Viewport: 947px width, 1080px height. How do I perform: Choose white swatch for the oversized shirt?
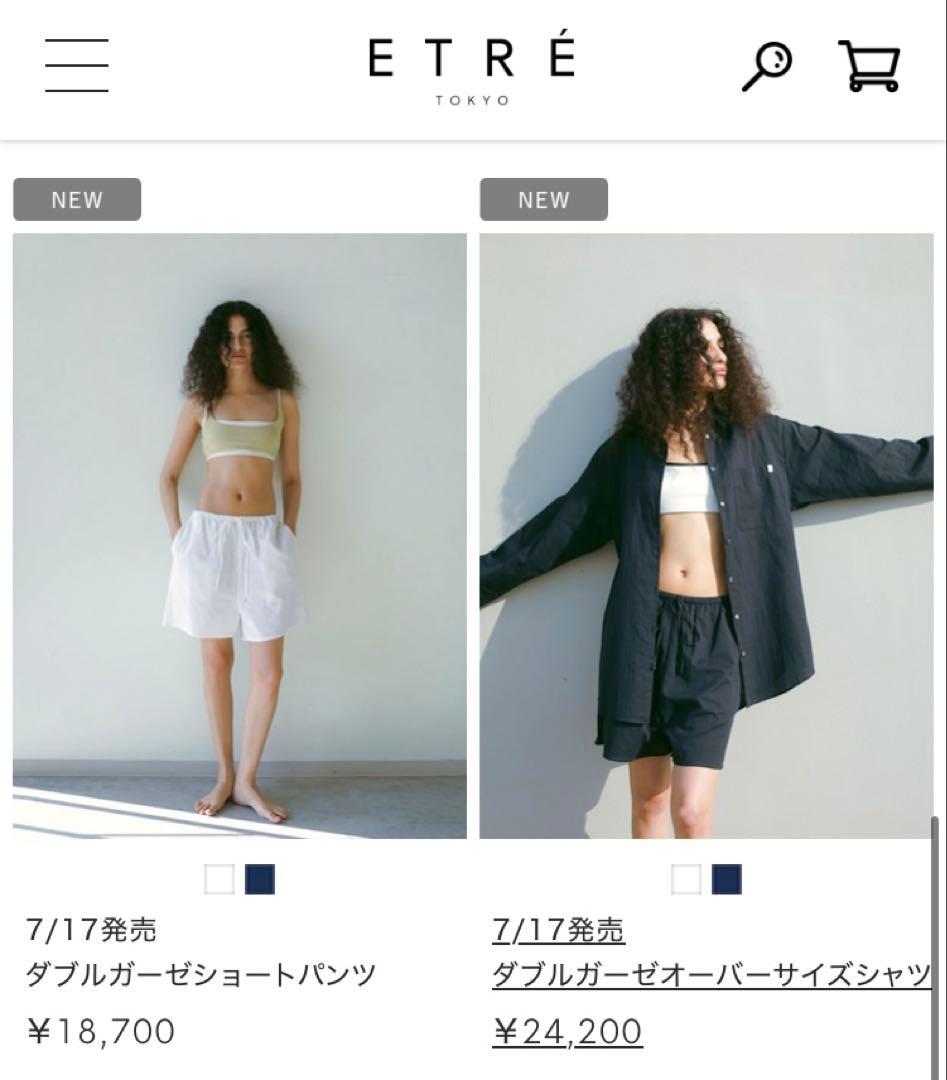686,879
